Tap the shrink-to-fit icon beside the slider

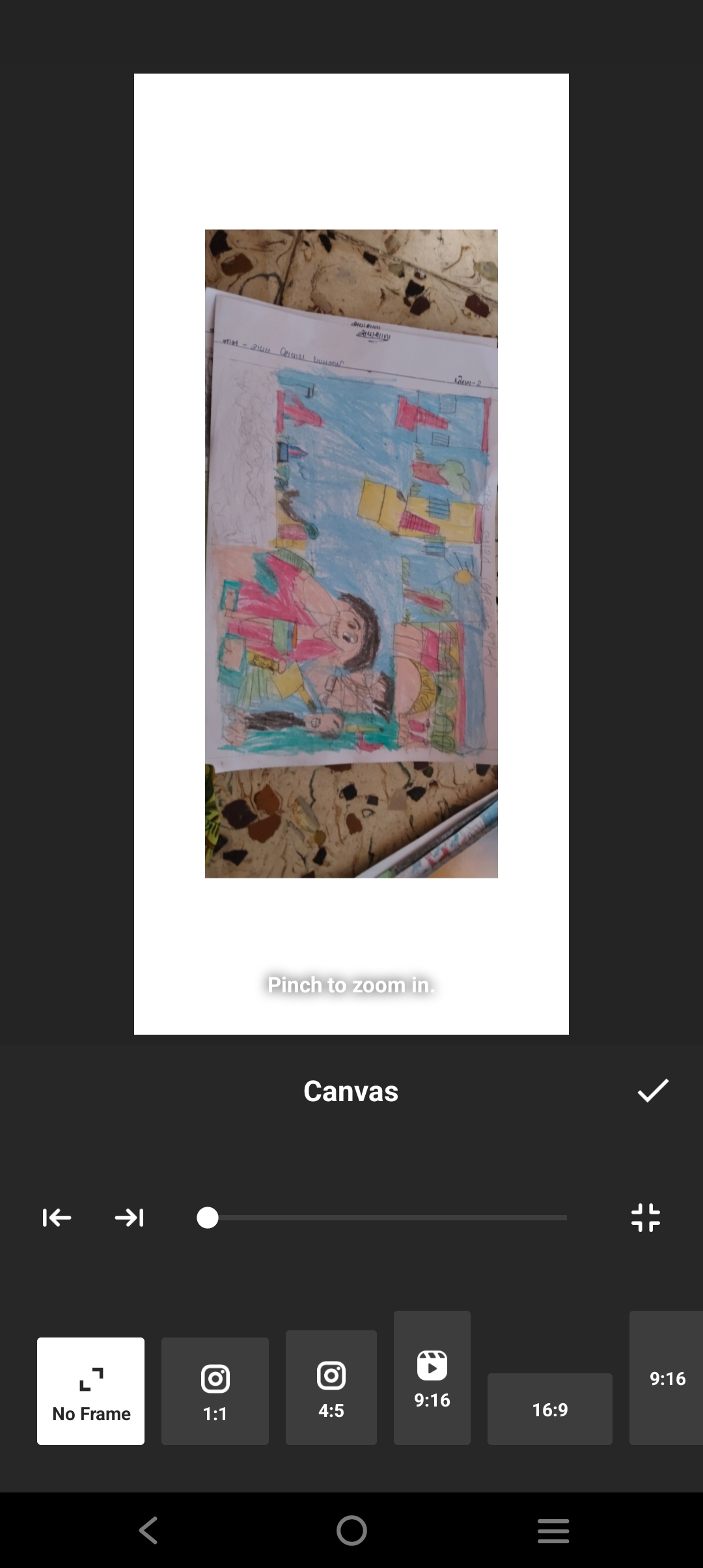click(x=646, y=1218)
